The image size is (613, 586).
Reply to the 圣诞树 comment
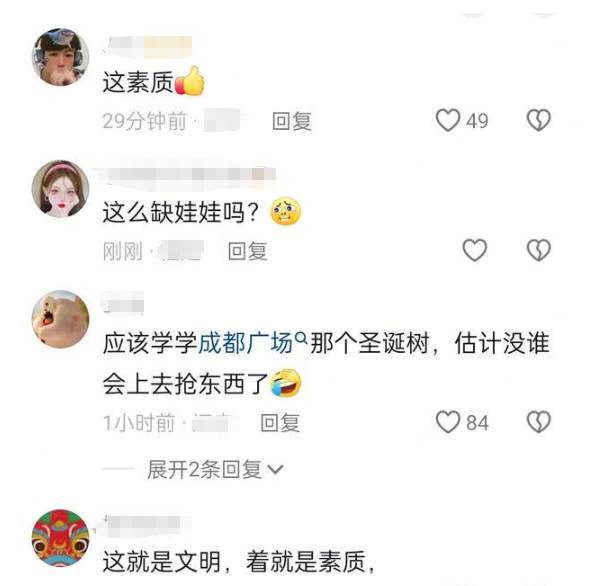(280, 422)
